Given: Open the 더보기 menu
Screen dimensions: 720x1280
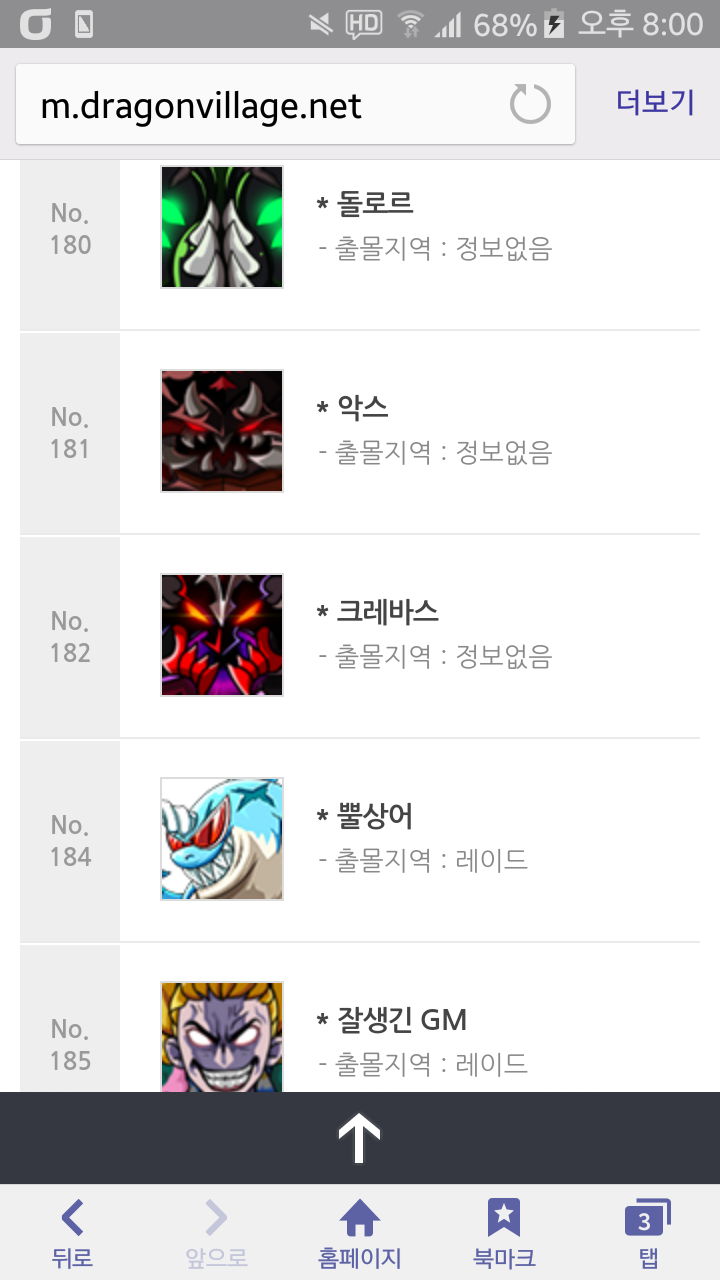Looking at the screenshot, I should tap(655, 103).
